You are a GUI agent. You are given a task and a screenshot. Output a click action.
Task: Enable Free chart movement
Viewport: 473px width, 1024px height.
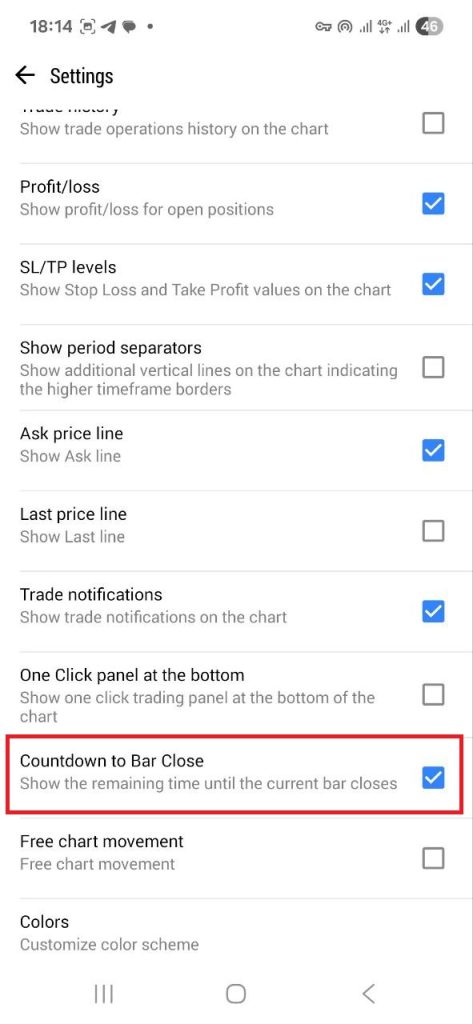(433, 858)
